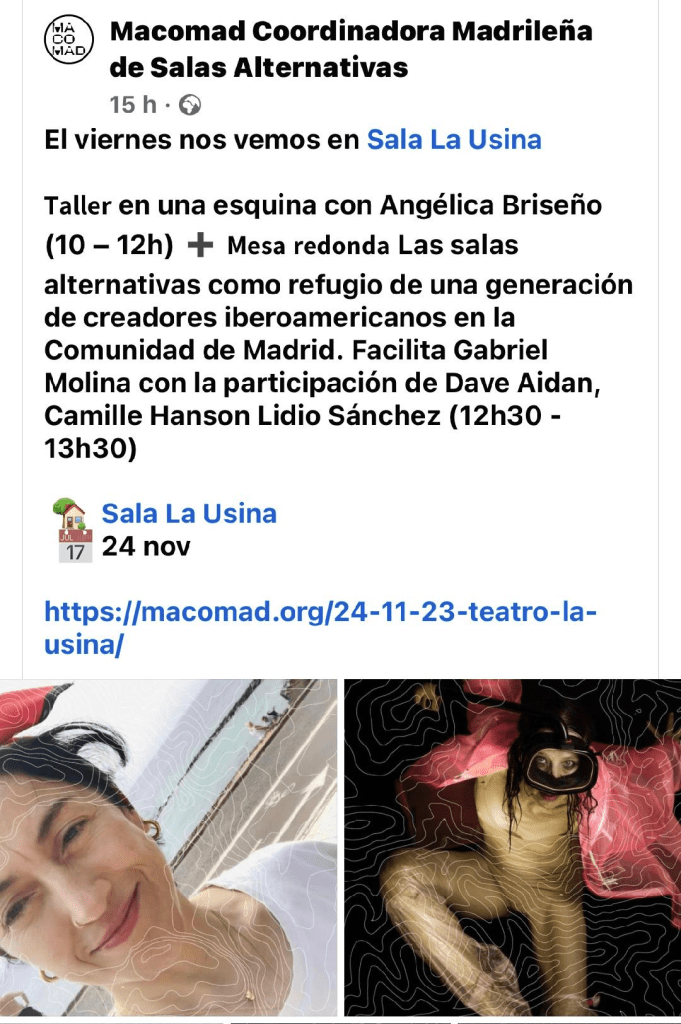Image resolution: width=681 pixels, height=1024 pixels.
Task: View photo of smiling woman in white shirt
Action: point(168,848)
